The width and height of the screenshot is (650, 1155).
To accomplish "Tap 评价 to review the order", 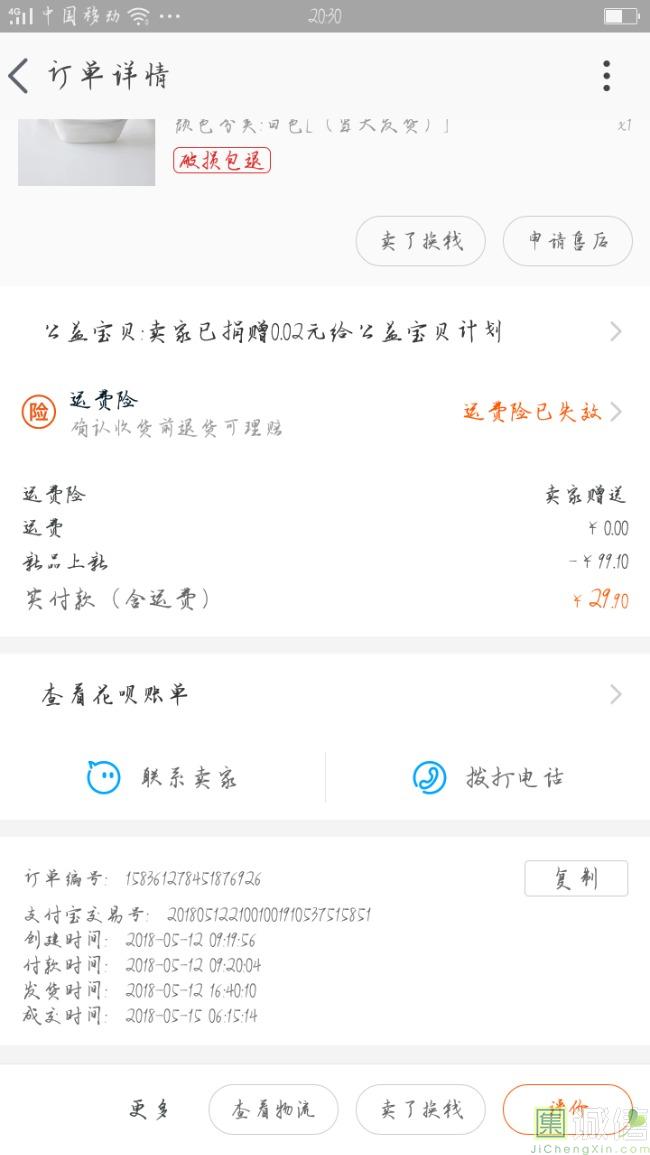I will click(x=567, y=1107).
